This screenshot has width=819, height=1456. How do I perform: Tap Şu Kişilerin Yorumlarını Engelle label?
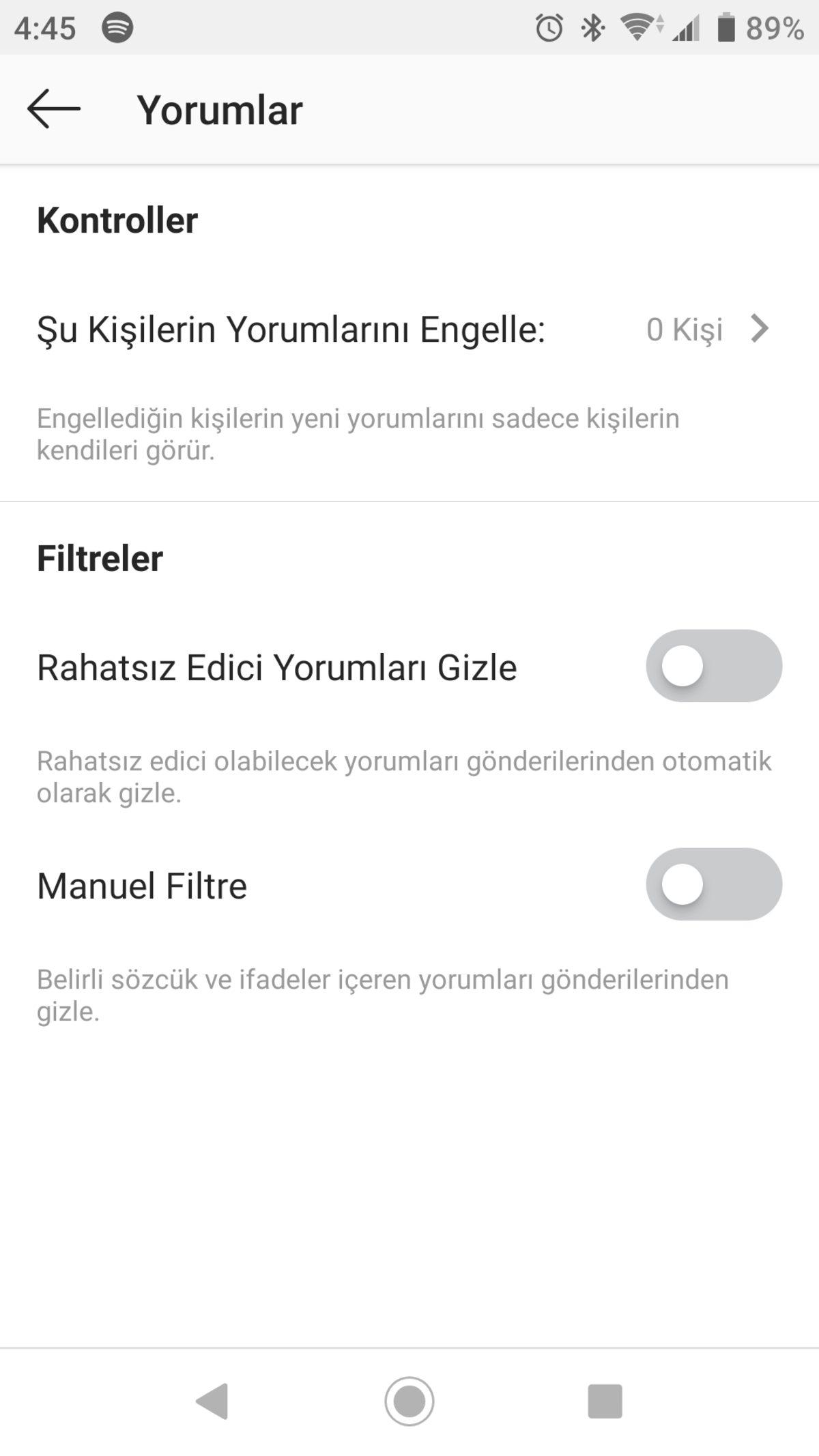[292, 330]
